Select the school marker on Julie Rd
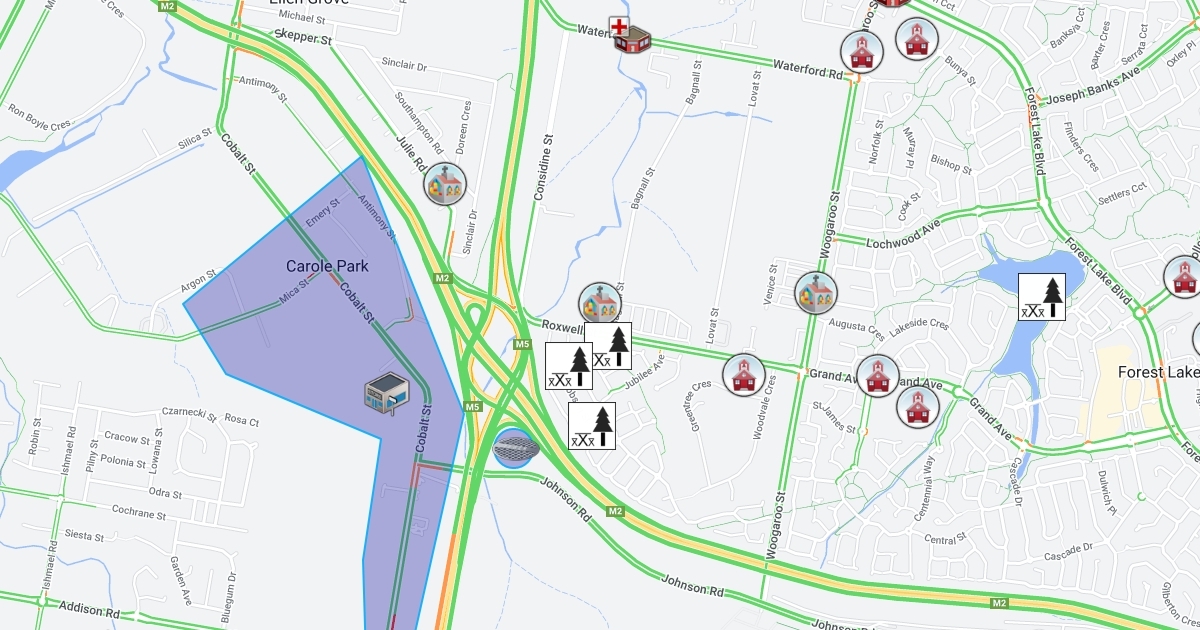The width and height of the screenshot is (1200, 630). (x=445, y=185)
